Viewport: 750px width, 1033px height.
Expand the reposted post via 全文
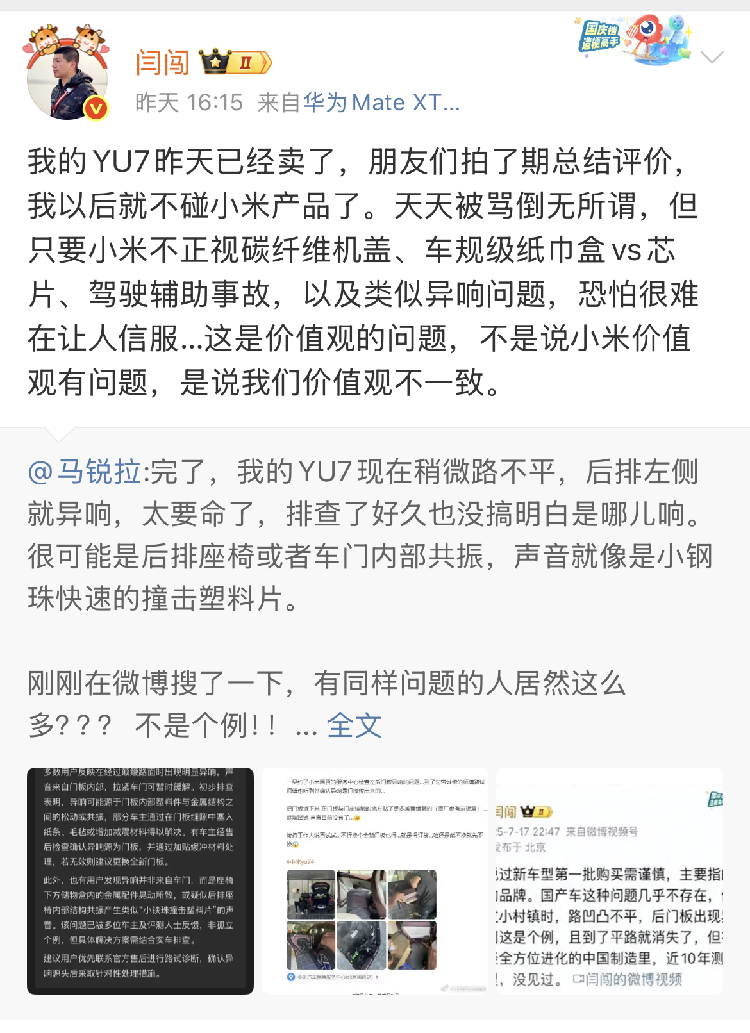(354, 724)
